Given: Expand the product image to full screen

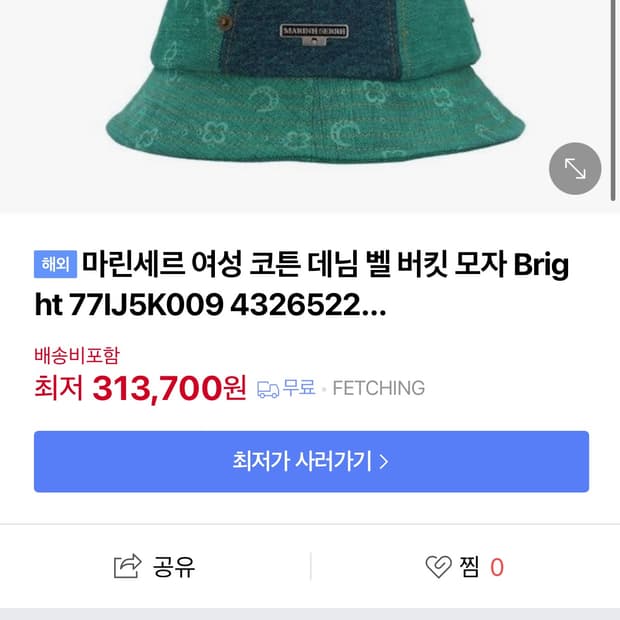Looking at the screenshot, I should [575, 169].
